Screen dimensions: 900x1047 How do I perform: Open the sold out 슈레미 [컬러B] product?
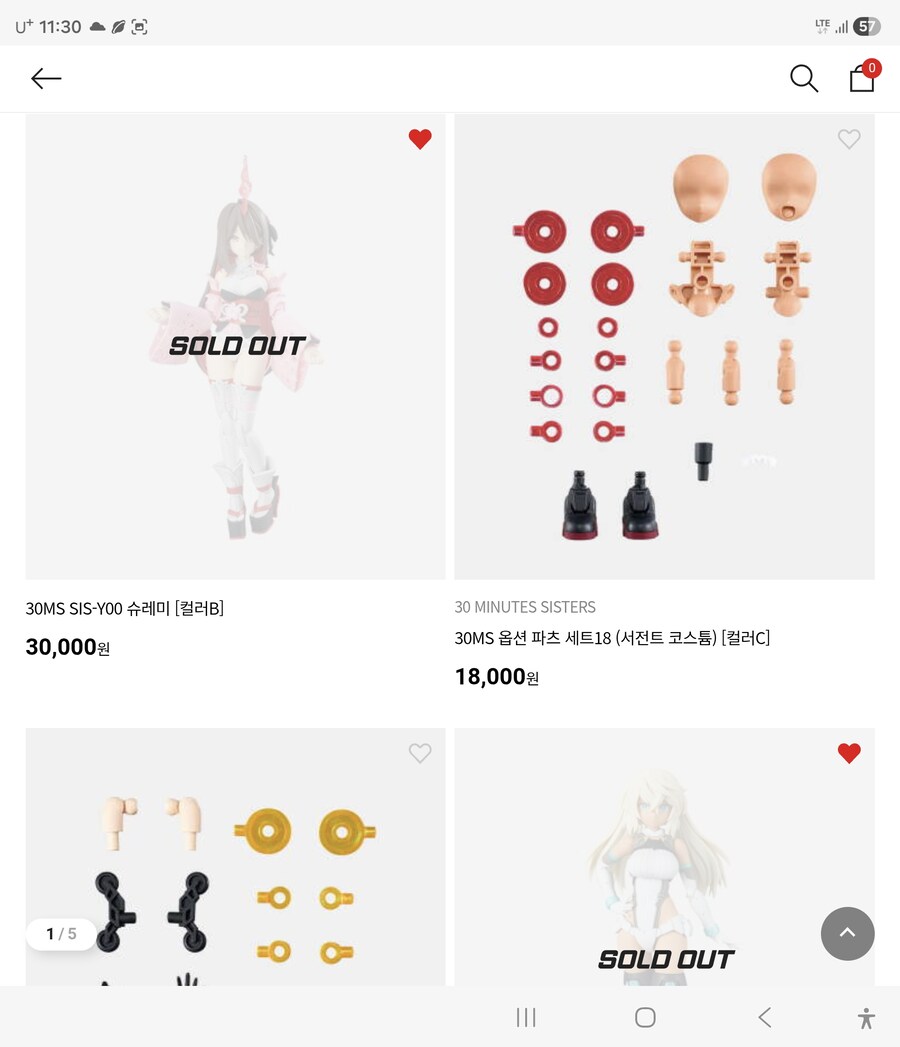click(235, 346)
